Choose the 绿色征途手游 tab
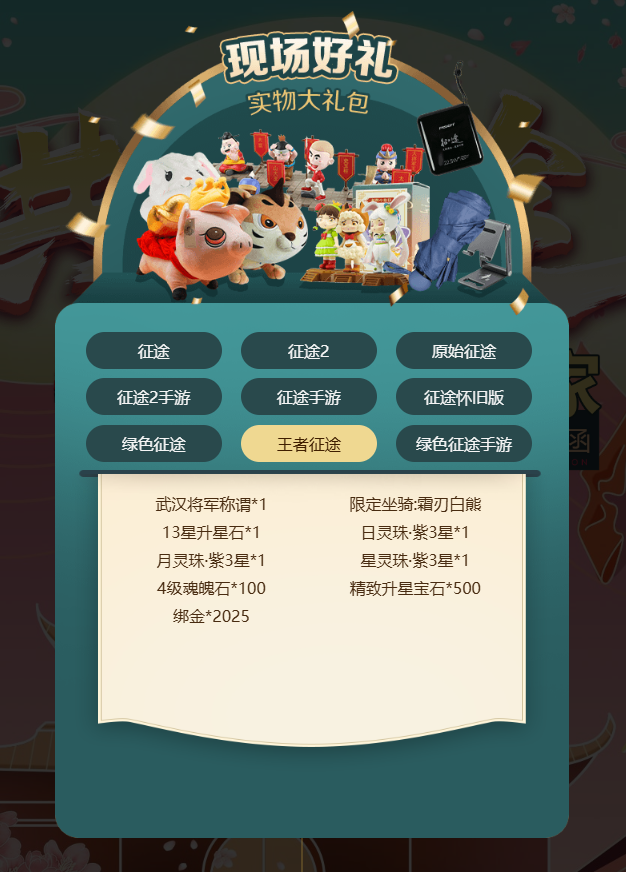 tap(464, 444)
